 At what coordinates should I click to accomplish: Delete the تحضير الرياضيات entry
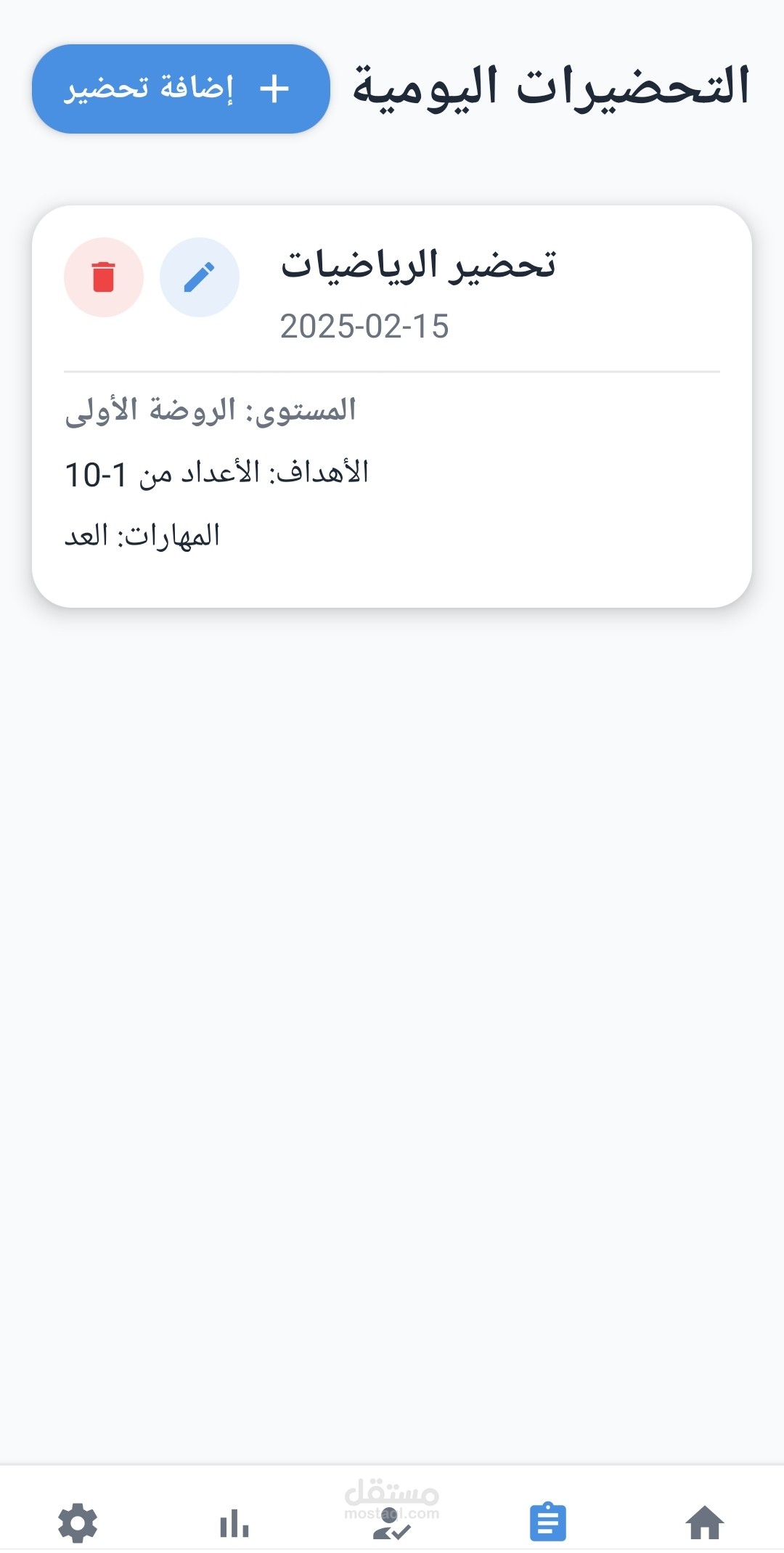point(104,277)
